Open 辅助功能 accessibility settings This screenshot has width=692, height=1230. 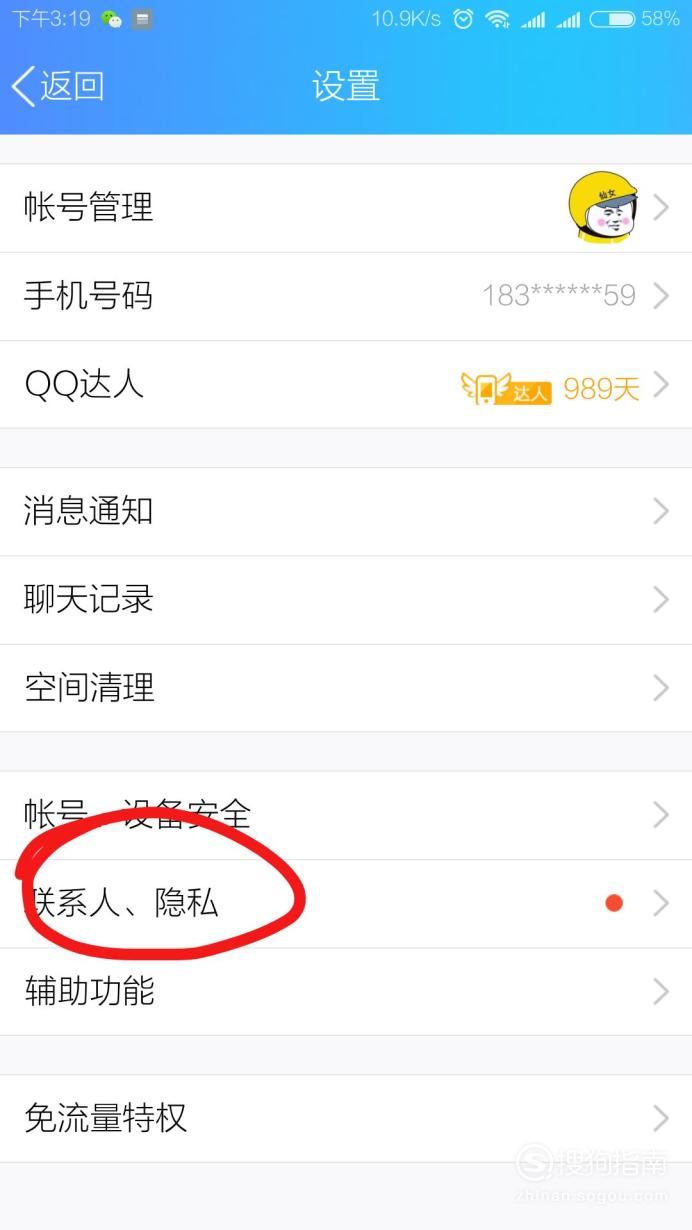coord(346,992)
